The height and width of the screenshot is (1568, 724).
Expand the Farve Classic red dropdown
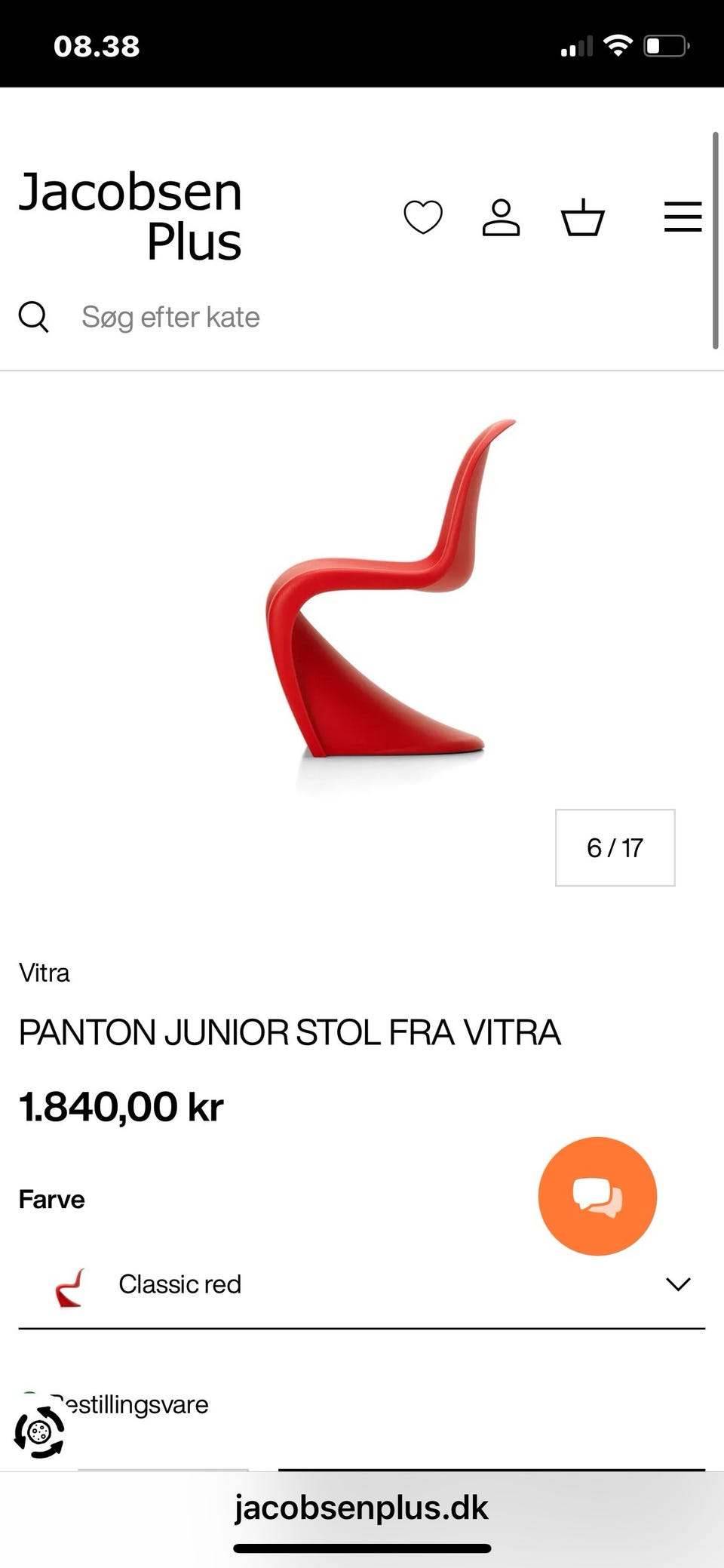point(362,1284)
